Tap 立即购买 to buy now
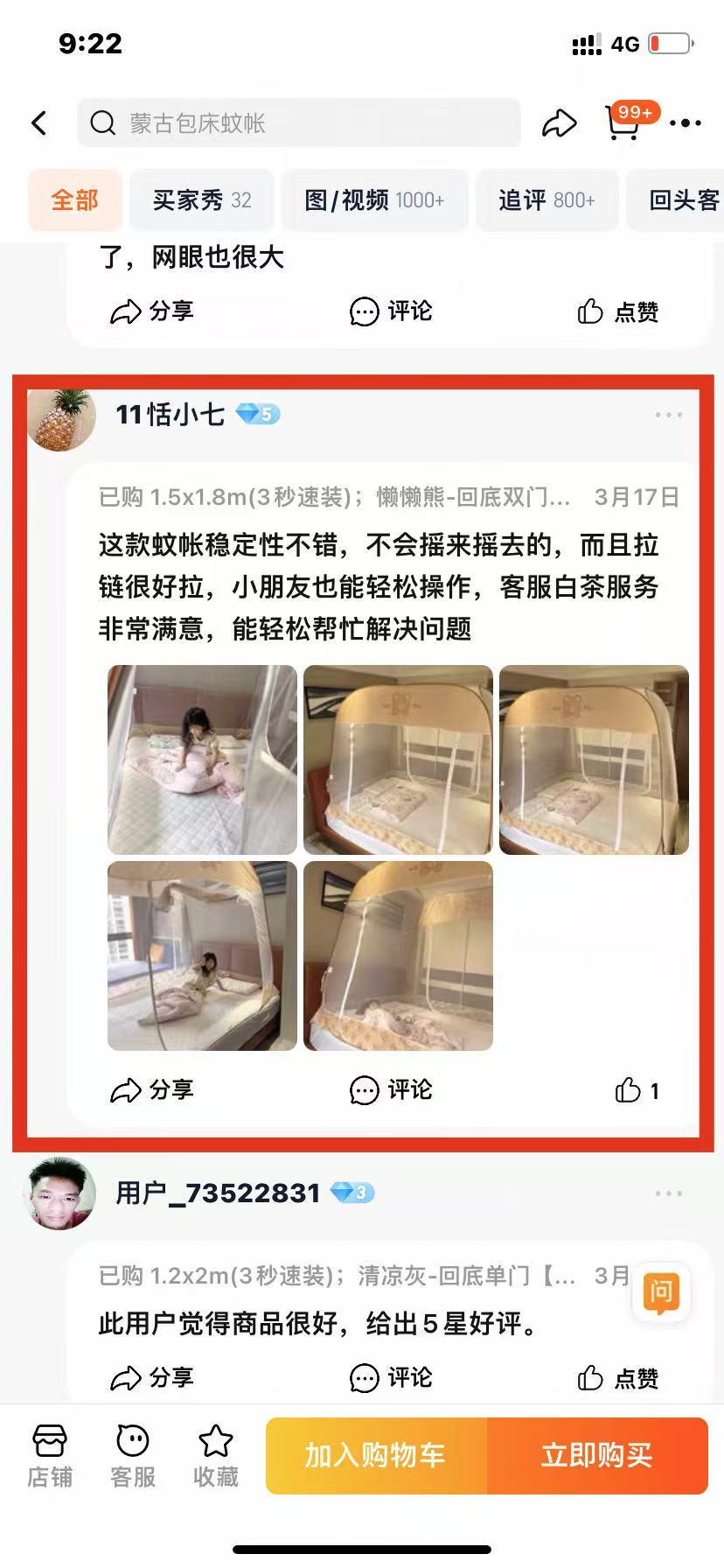The width and height of the screenshot is (724, 1568). tap(596, 1455)
